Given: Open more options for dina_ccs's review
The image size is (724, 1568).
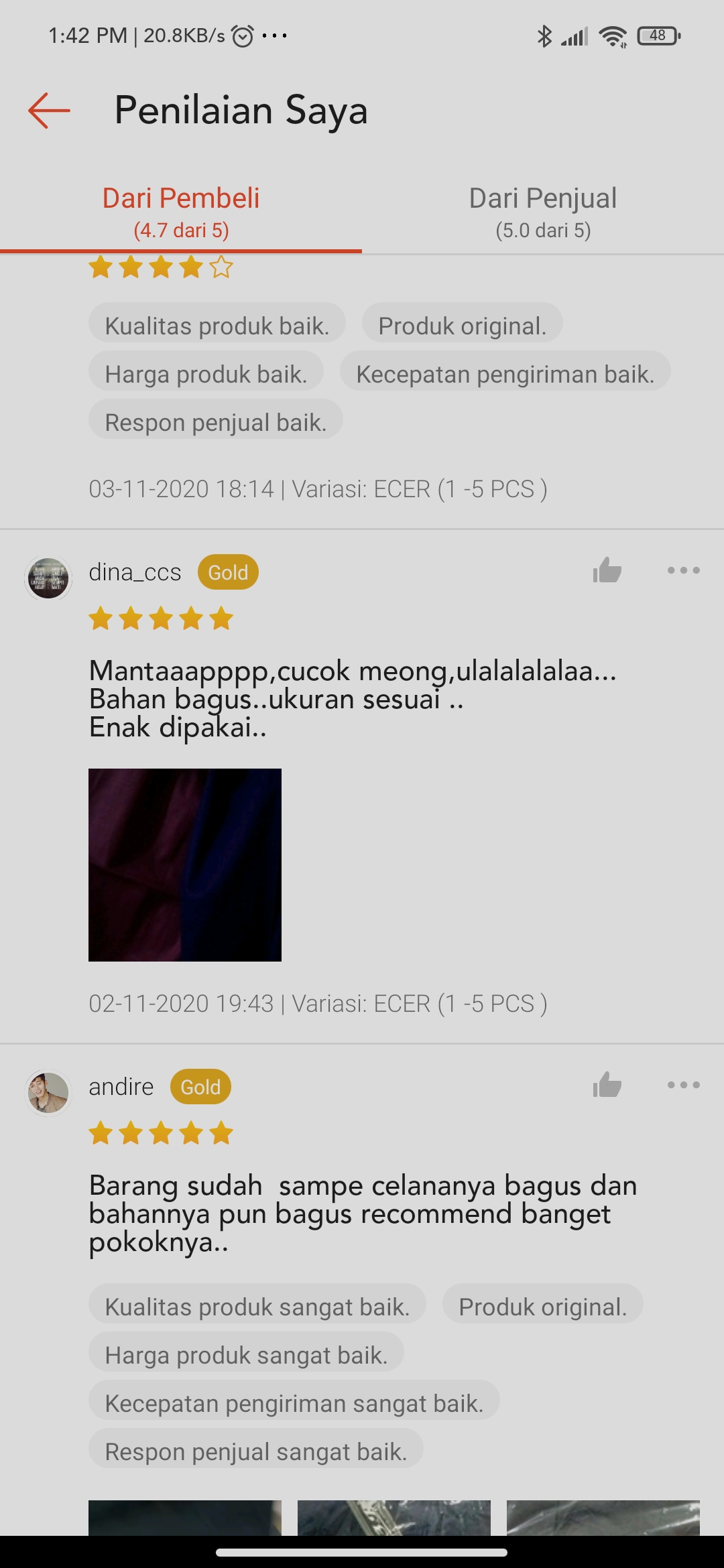Looking at the screenshot, I should coord(683,571).
